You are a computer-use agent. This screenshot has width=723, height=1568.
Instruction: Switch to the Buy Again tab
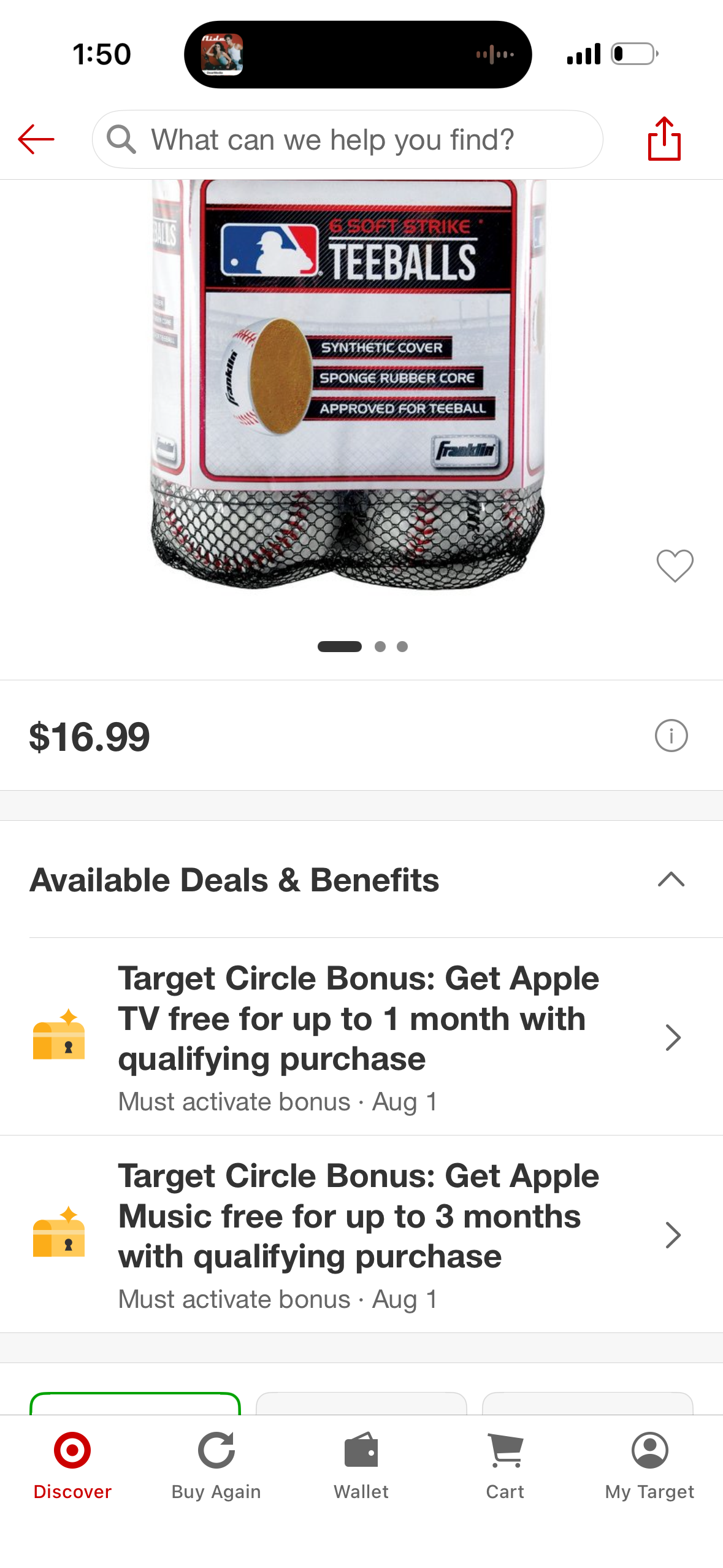[216, 1465]
